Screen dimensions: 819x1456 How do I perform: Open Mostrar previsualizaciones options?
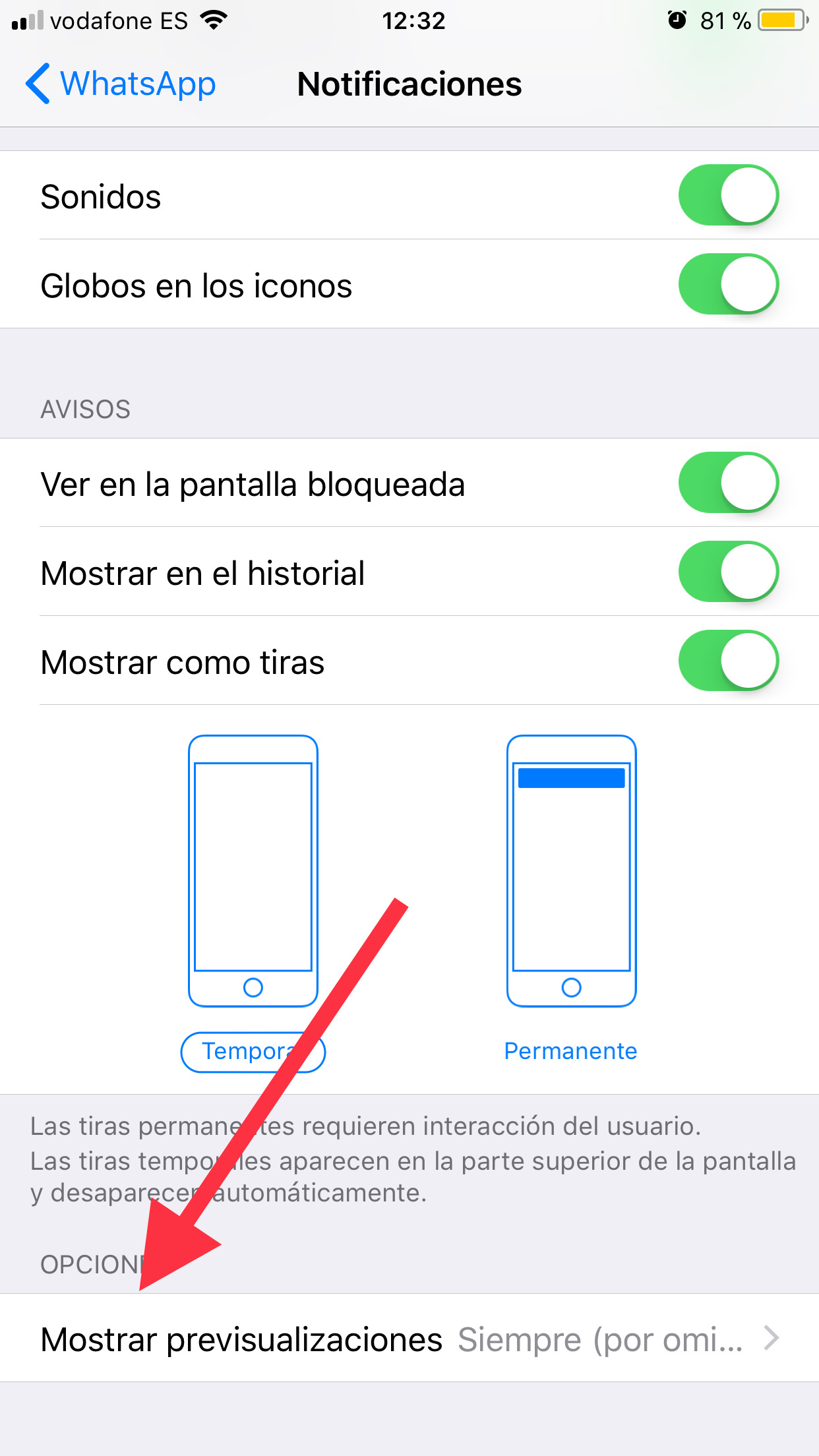point(409,1339)
